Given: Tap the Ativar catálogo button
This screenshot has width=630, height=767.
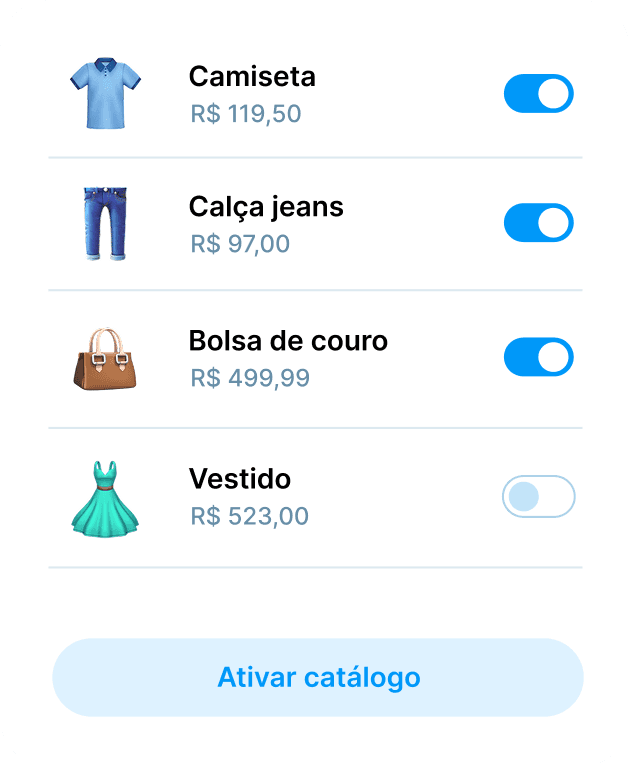Looking at the screenshot, I should coord(318,677).
